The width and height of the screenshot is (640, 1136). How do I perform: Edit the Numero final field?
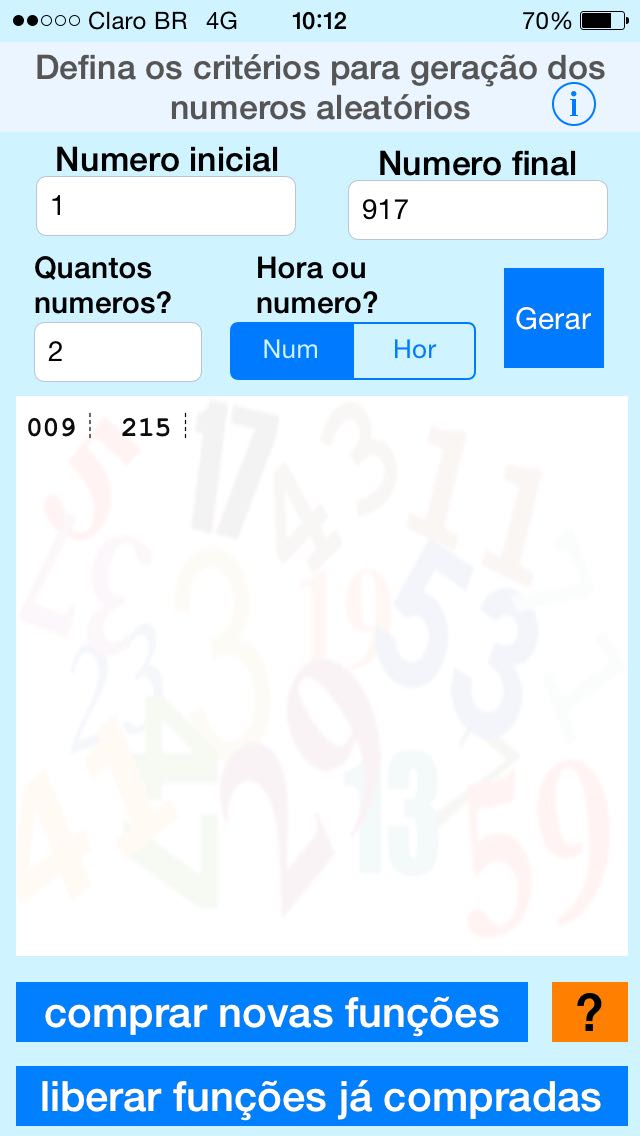pyautogui.click(x=478, y=210)
